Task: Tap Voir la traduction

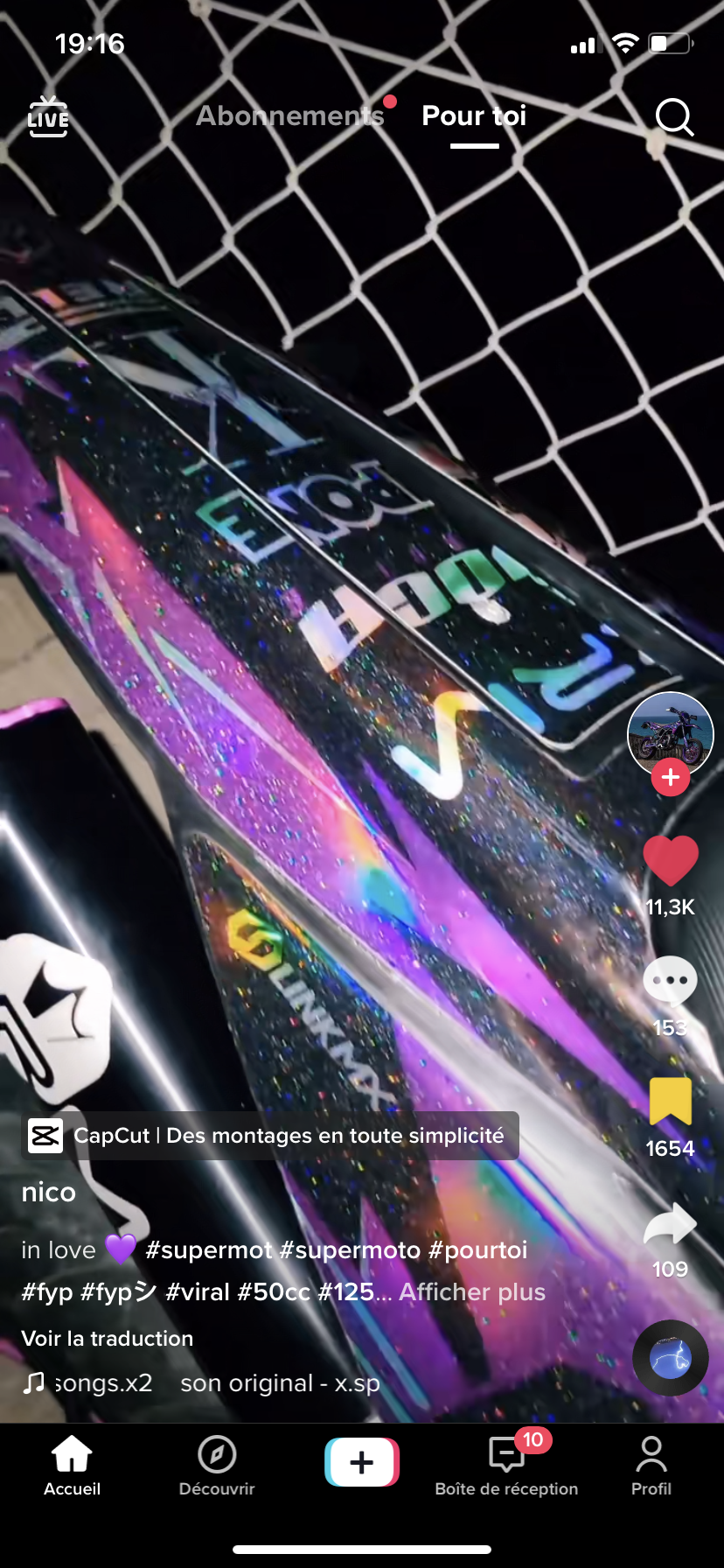Action: (x=108, y=1339)
